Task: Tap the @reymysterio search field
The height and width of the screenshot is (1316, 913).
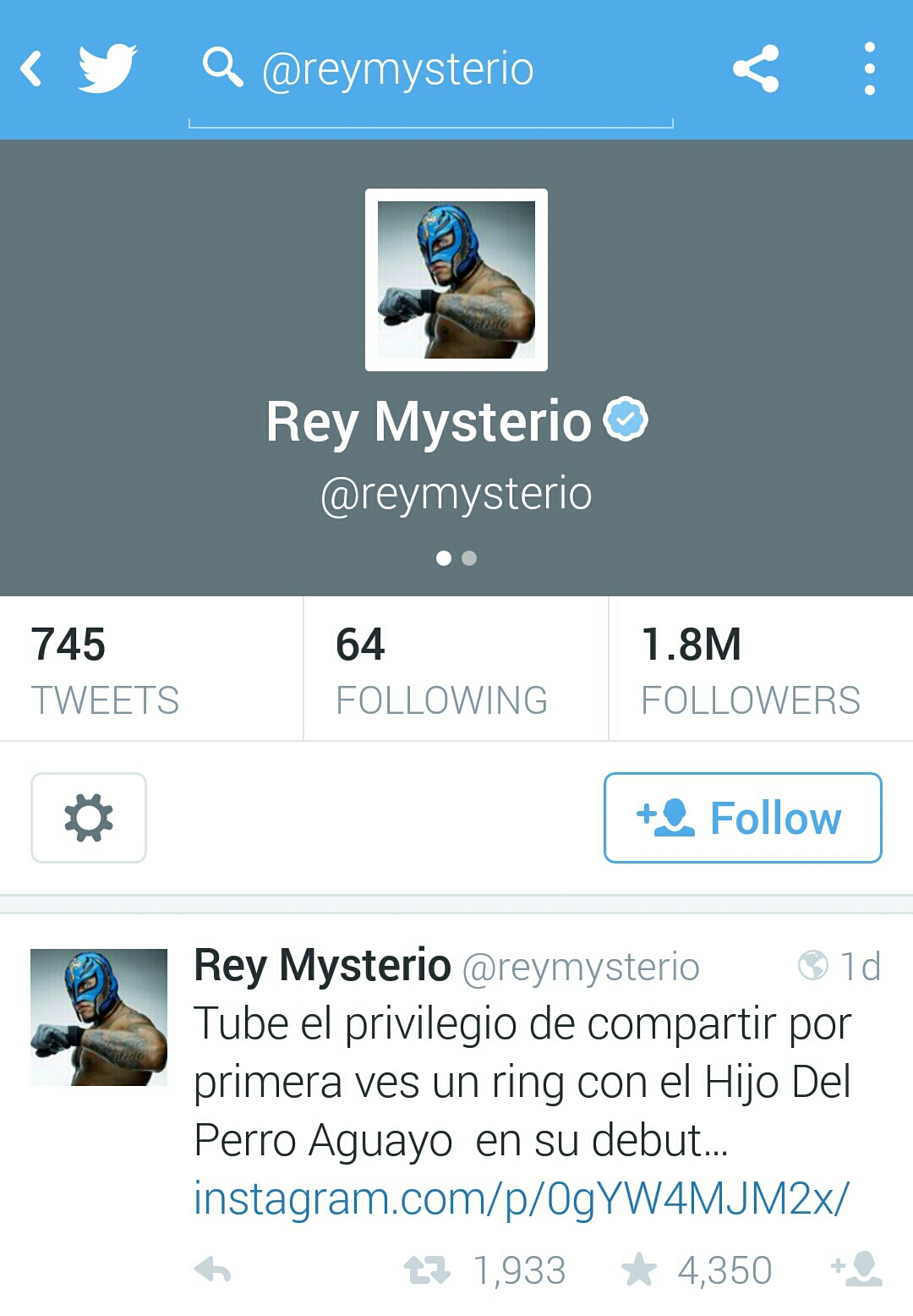Action: pos(431,69)
